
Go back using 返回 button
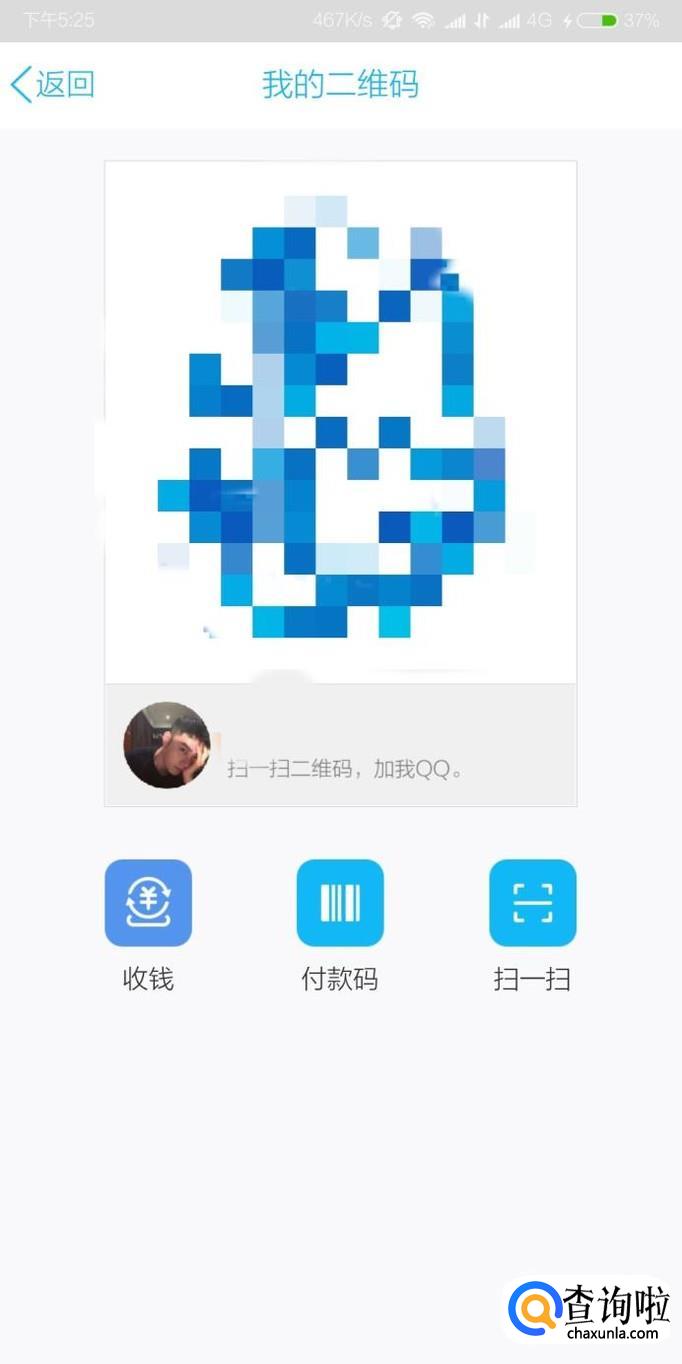[x=53, y=85]
